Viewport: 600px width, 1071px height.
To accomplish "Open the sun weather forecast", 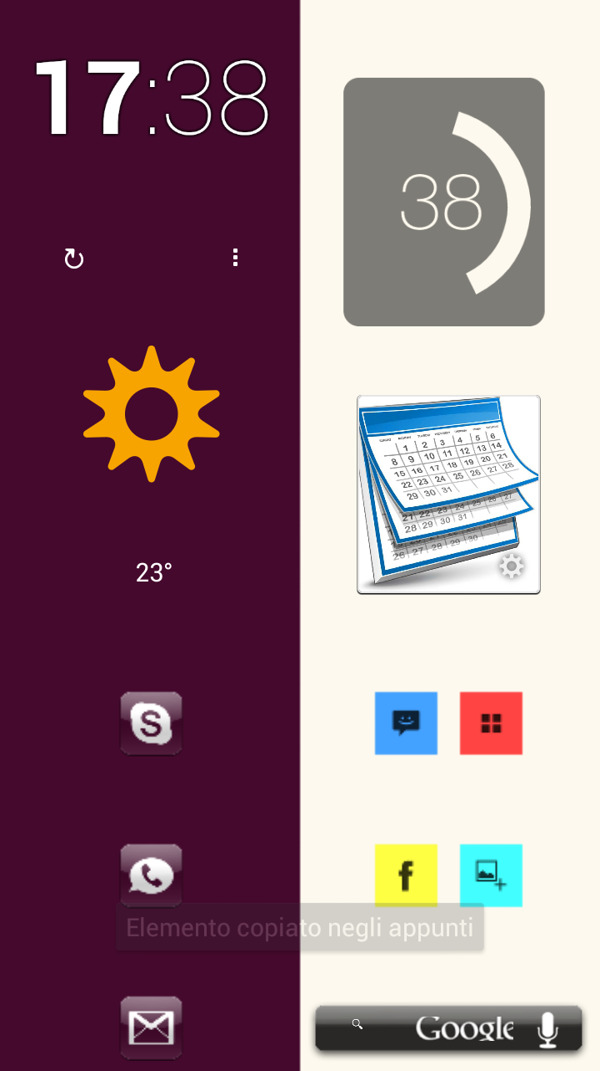I will [x=151, y=413].
